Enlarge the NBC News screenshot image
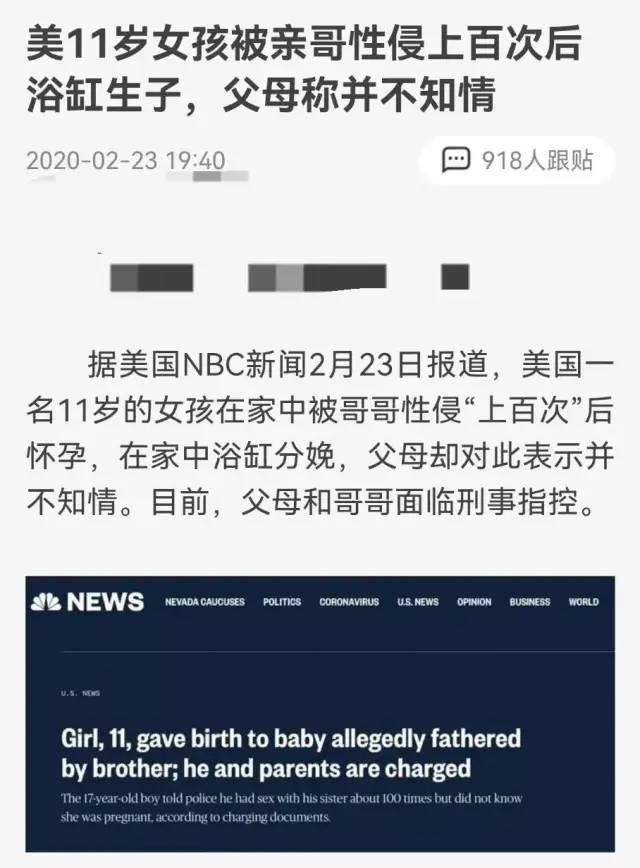640x868 pixels. (x=320, y=714)
